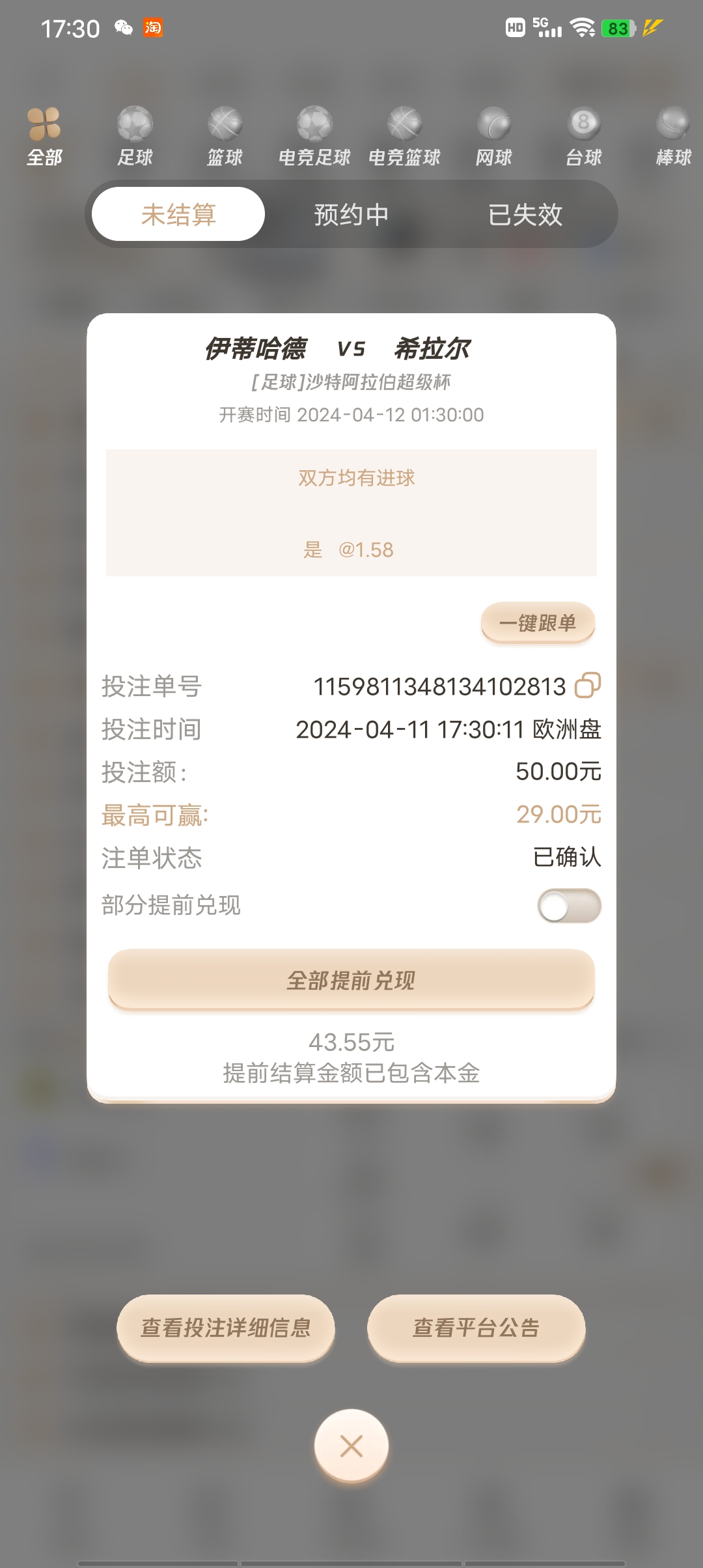The image size is (703, 1568).
Task: Enable the 部分提前兑现 switch
Action: tap(568, 906)
